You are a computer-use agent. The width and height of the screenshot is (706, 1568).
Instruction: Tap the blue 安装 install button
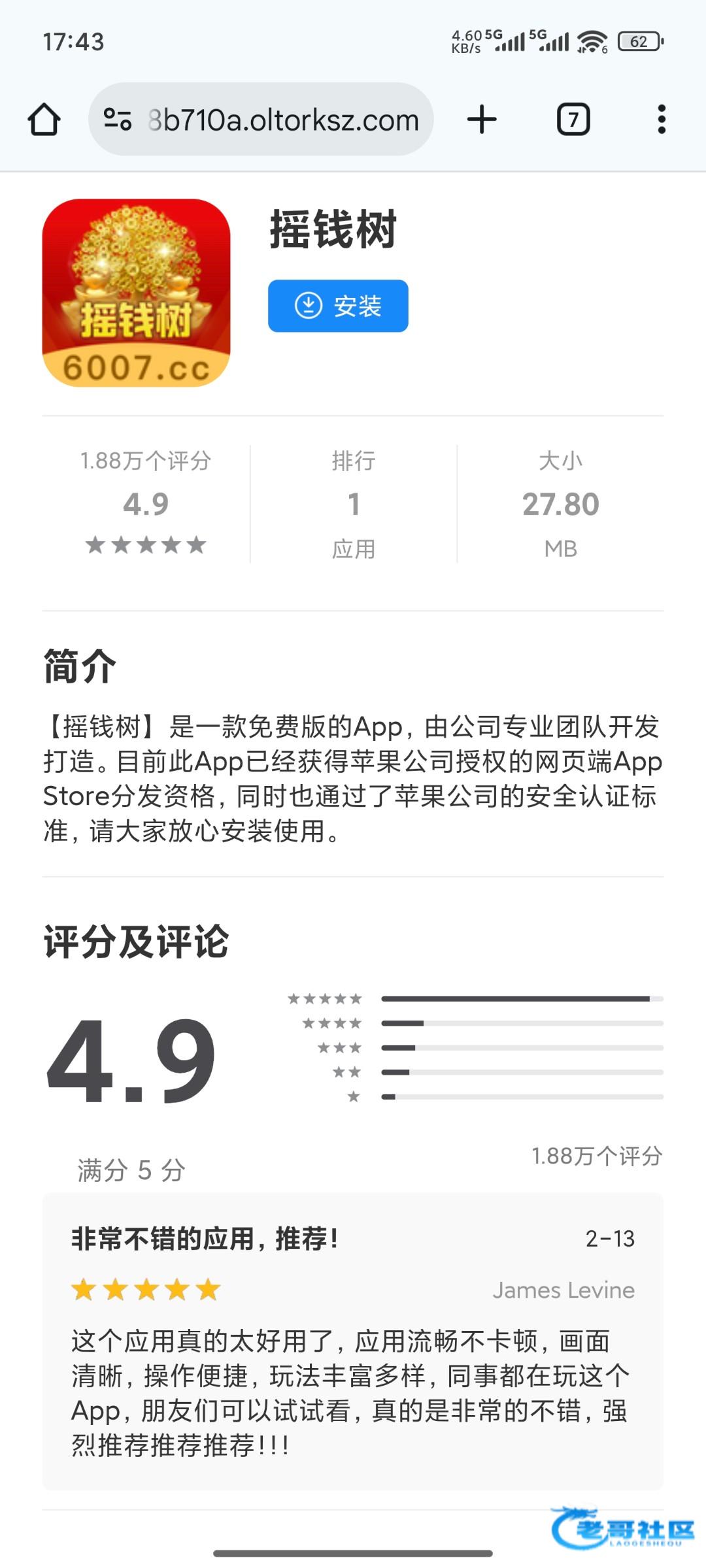tap(338, 306)
